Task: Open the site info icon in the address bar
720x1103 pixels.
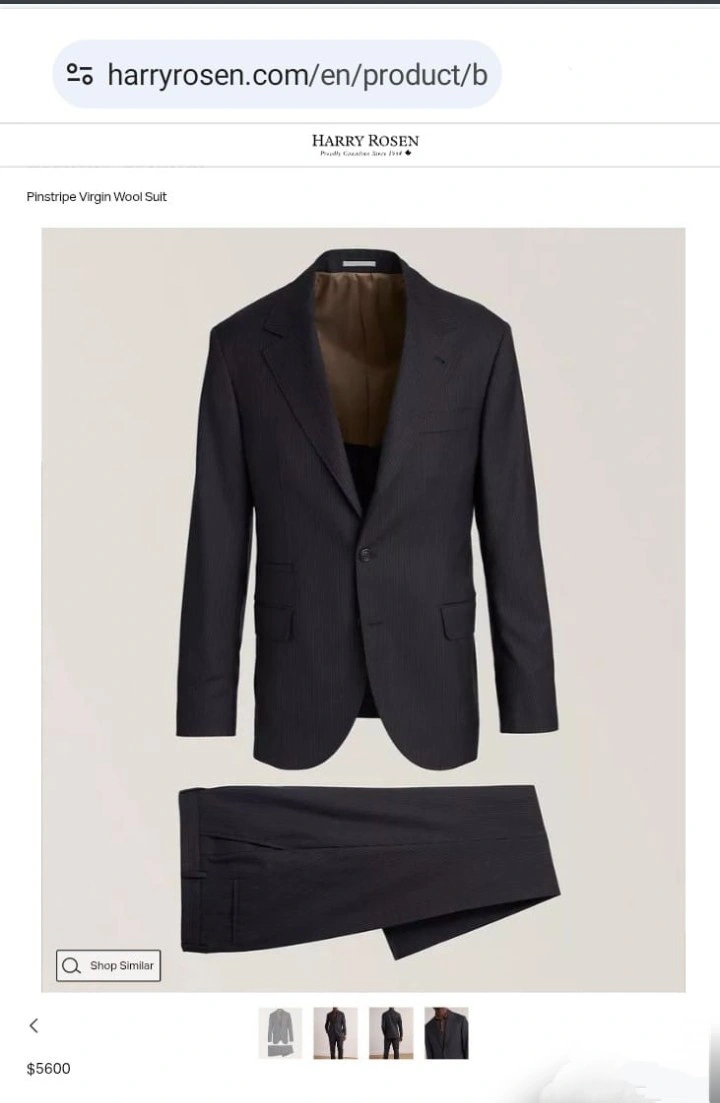Action: point(80,74)
